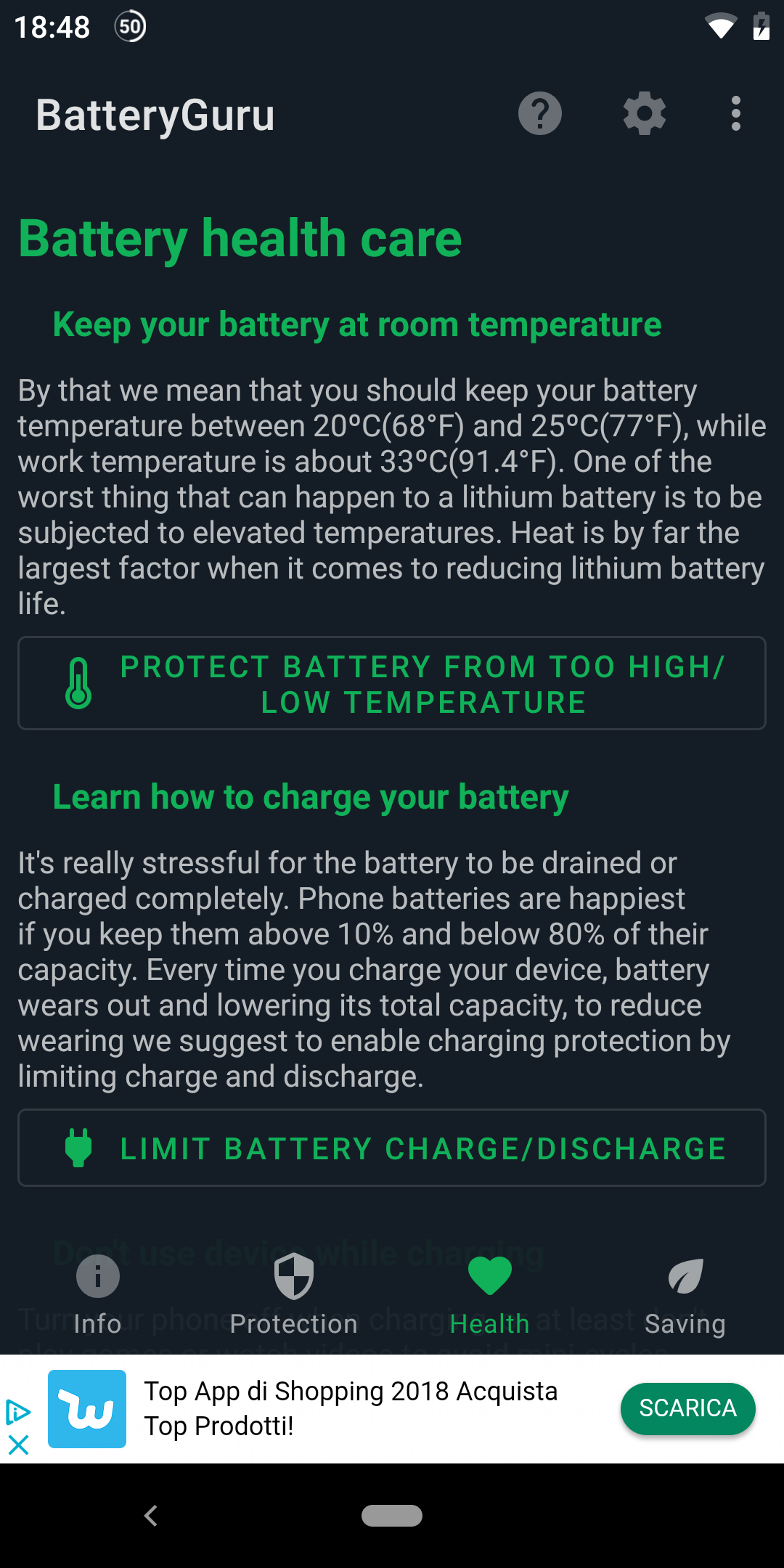Open the help question mark icon
The height and width of the screenshot is (1568, 784).
(x=539, y=114)
